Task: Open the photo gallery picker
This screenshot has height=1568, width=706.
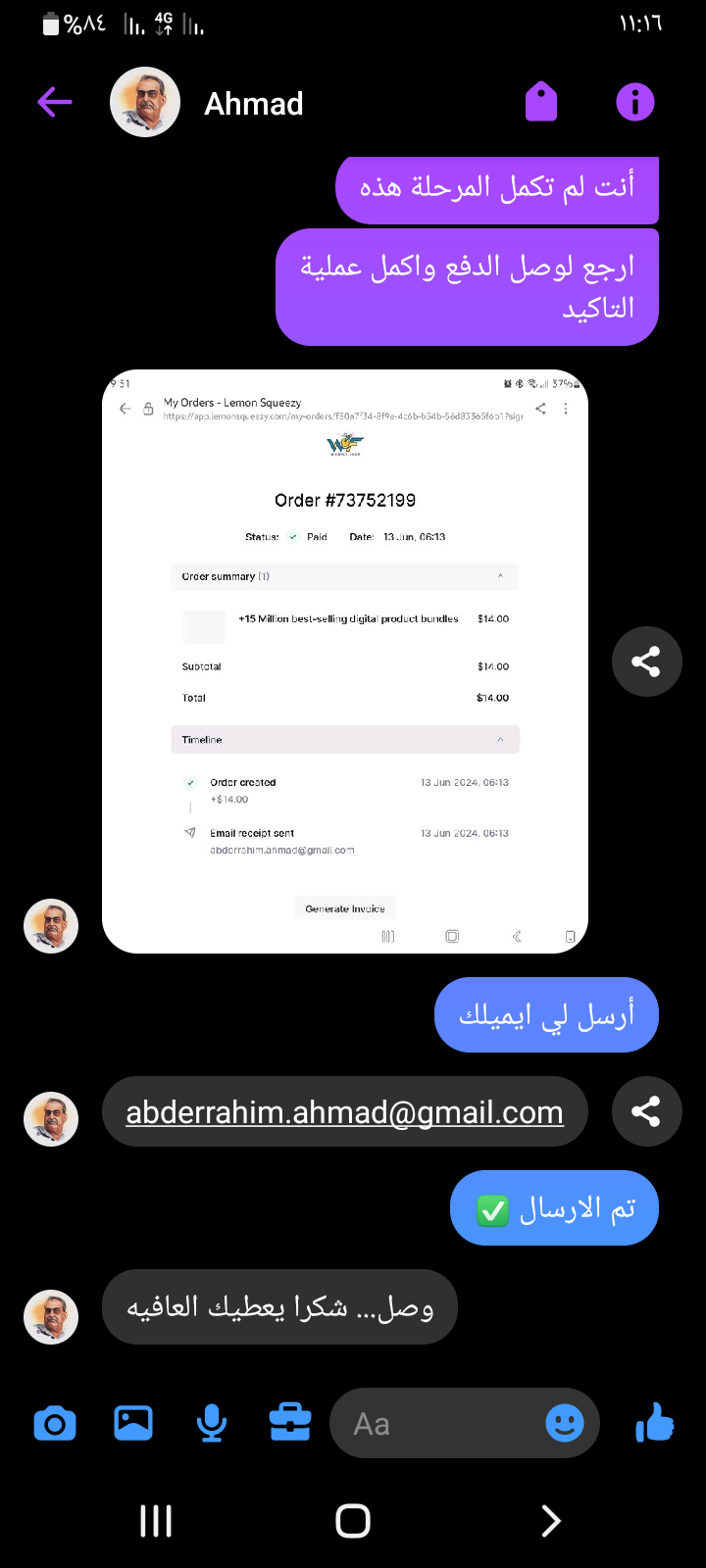Action: click(x=133, y=1423)
